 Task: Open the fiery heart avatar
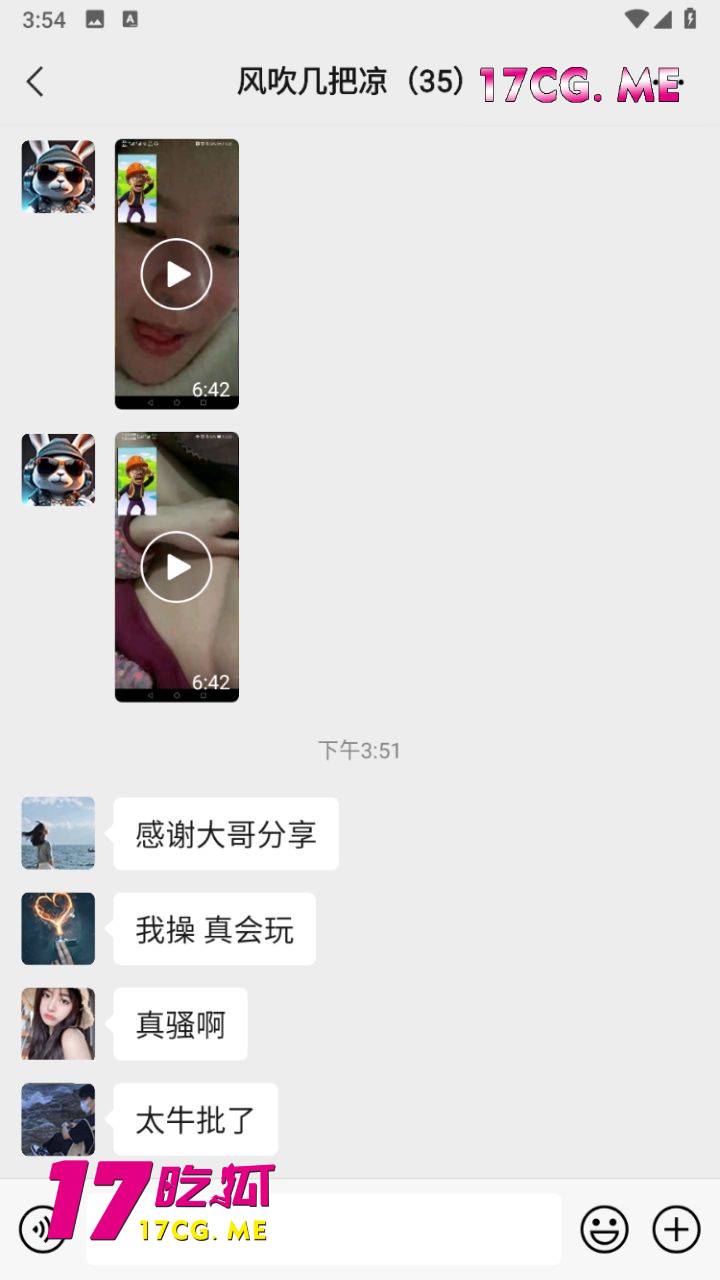tap(57, 928)
